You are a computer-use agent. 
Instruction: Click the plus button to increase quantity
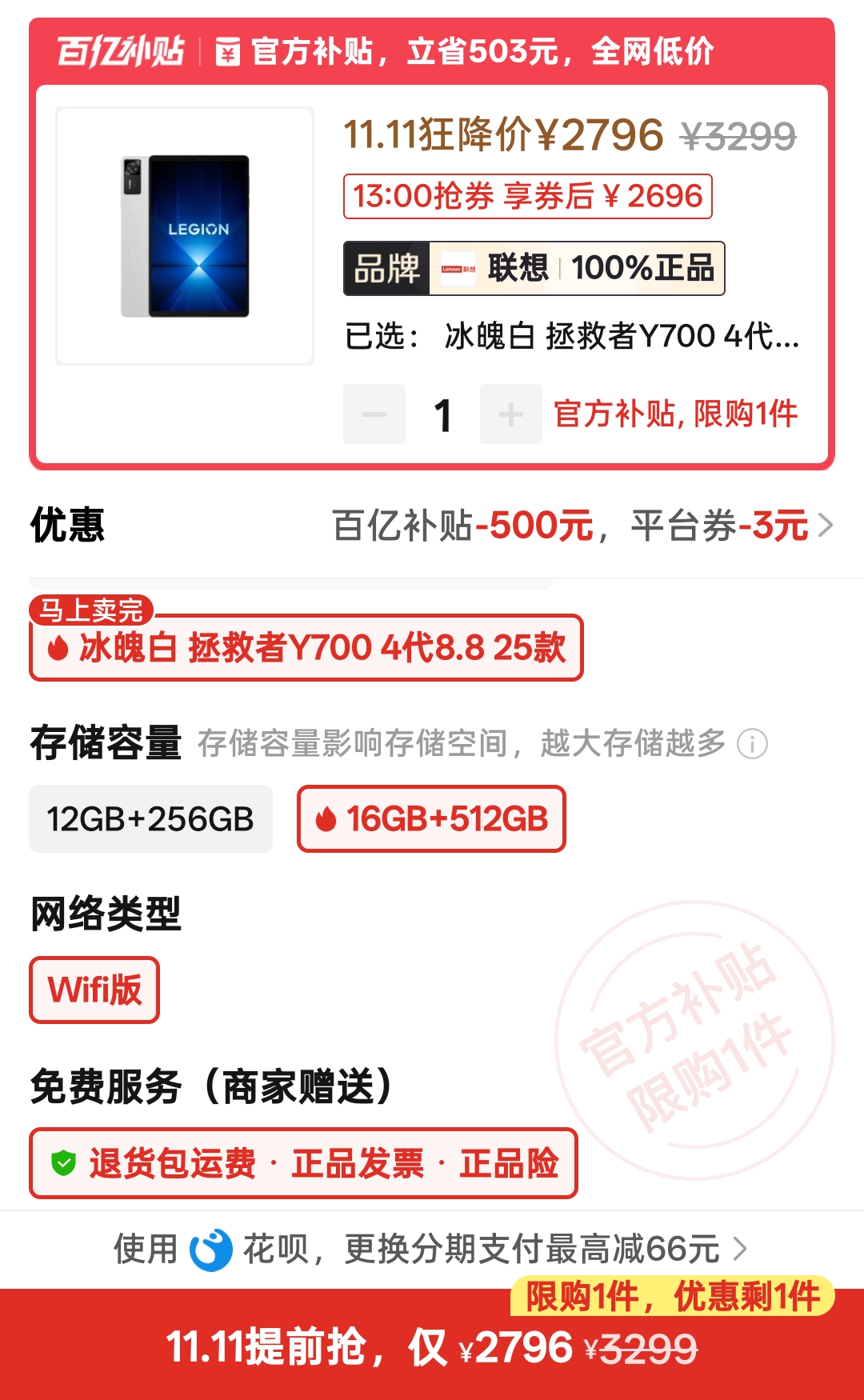[x=510, y=414]
